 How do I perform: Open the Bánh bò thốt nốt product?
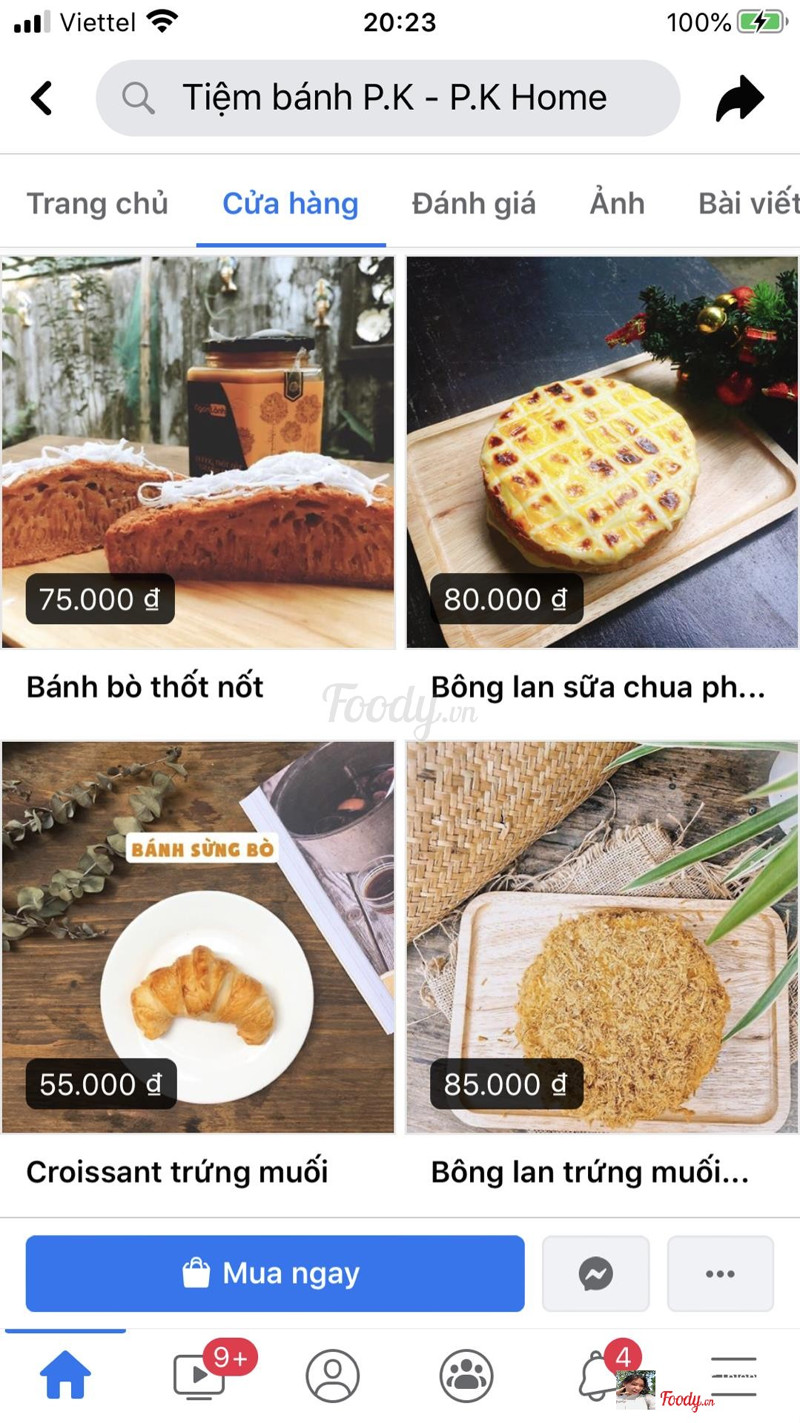(x=198, y=452)
